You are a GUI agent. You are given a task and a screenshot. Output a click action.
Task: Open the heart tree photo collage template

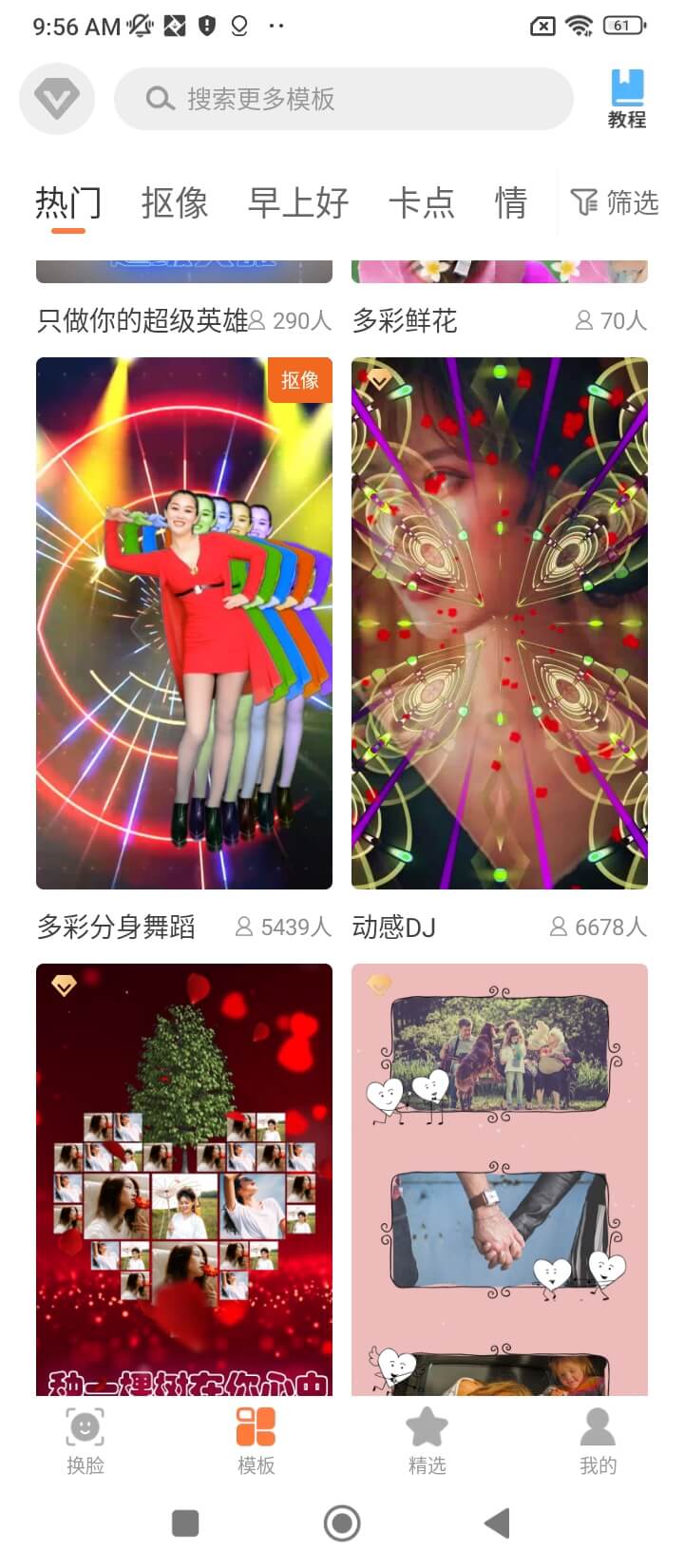184,1178
